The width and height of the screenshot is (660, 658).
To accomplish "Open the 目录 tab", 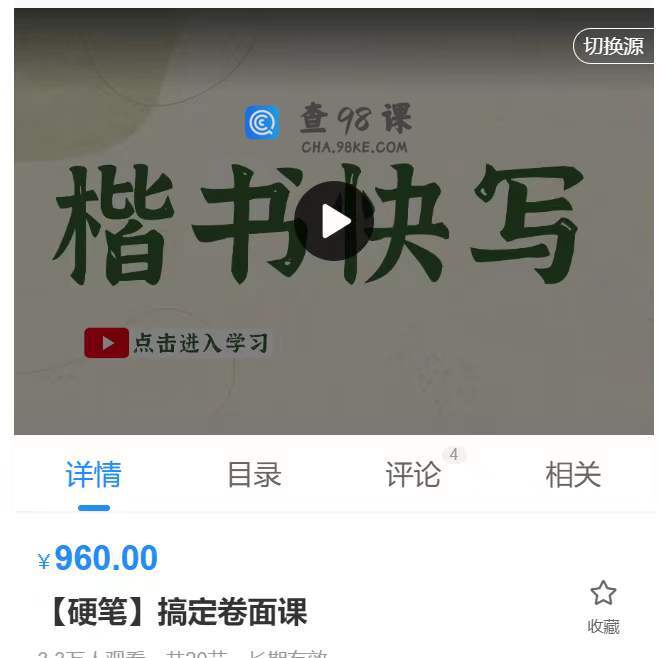I will pos(254,475).
